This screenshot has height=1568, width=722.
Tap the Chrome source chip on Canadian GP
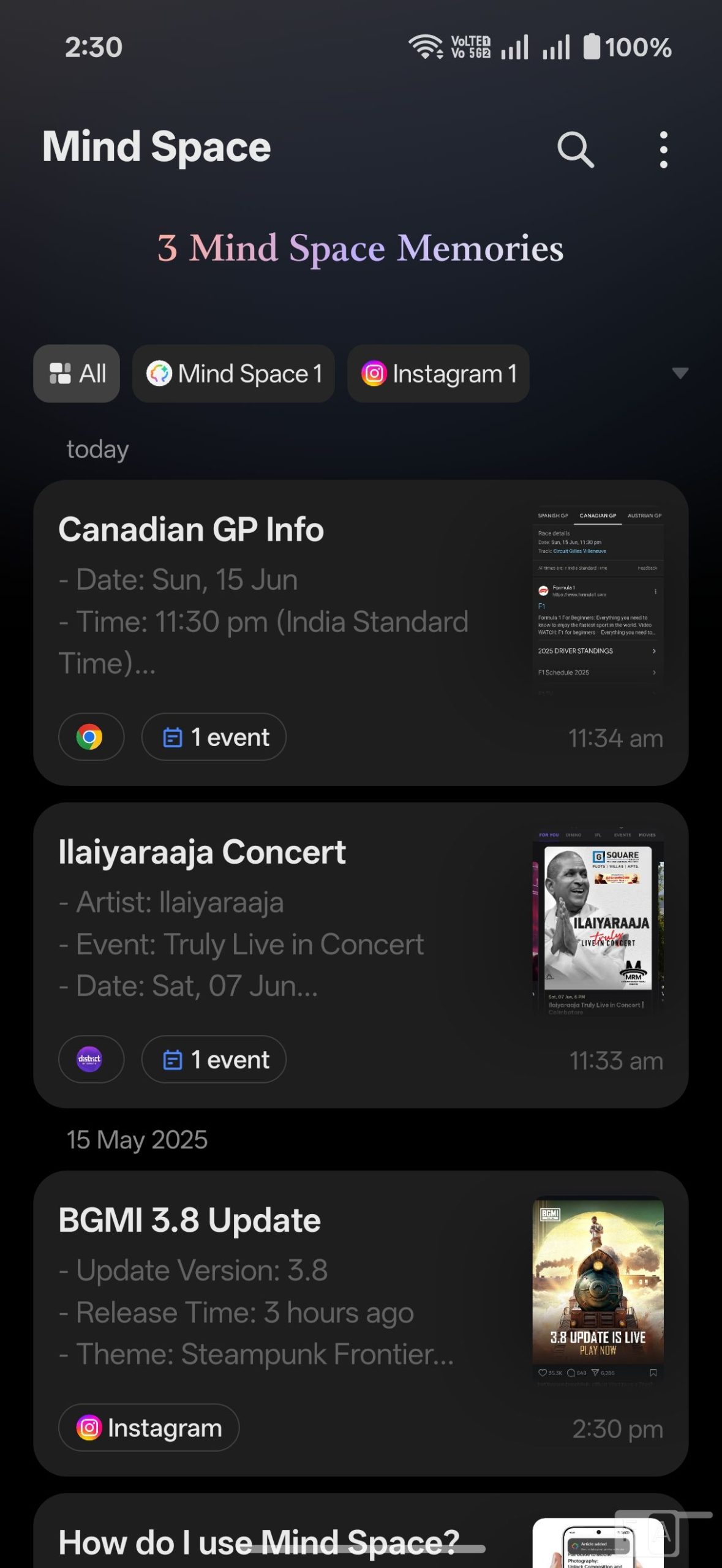point(91,737)
